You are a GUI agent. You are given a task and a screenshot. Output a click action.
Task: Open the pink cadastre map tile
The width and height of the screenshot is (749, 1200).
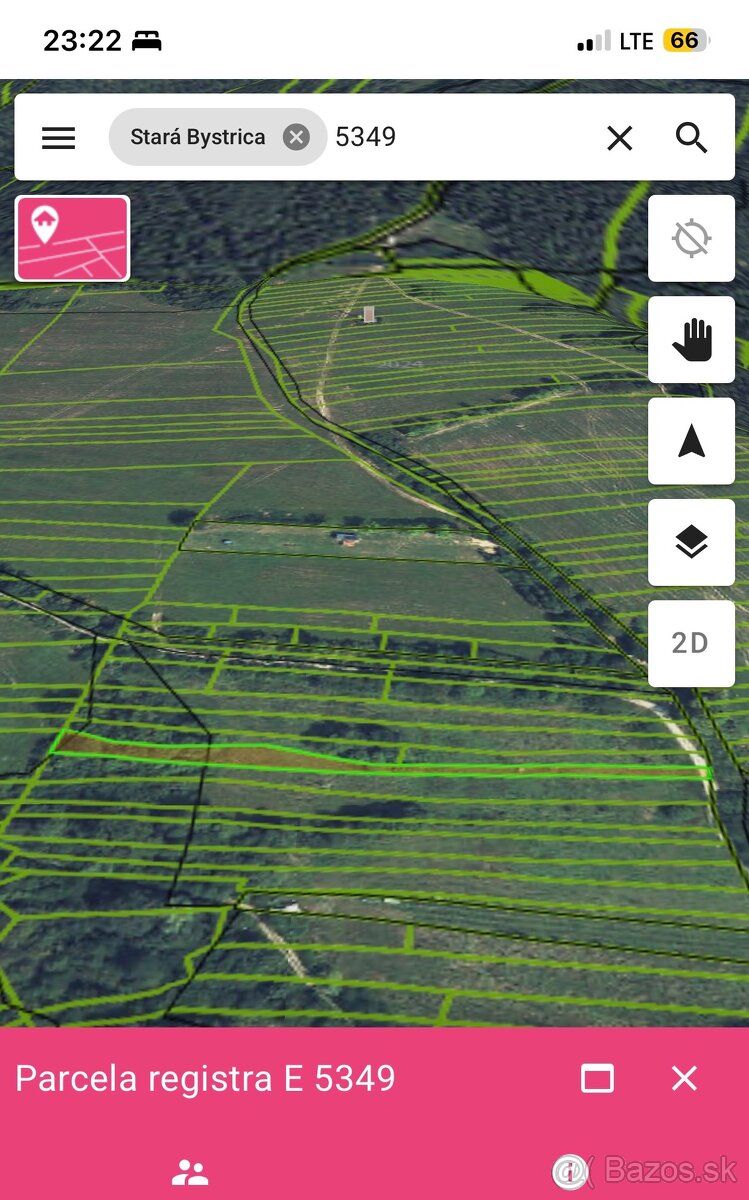pos(72,238)
